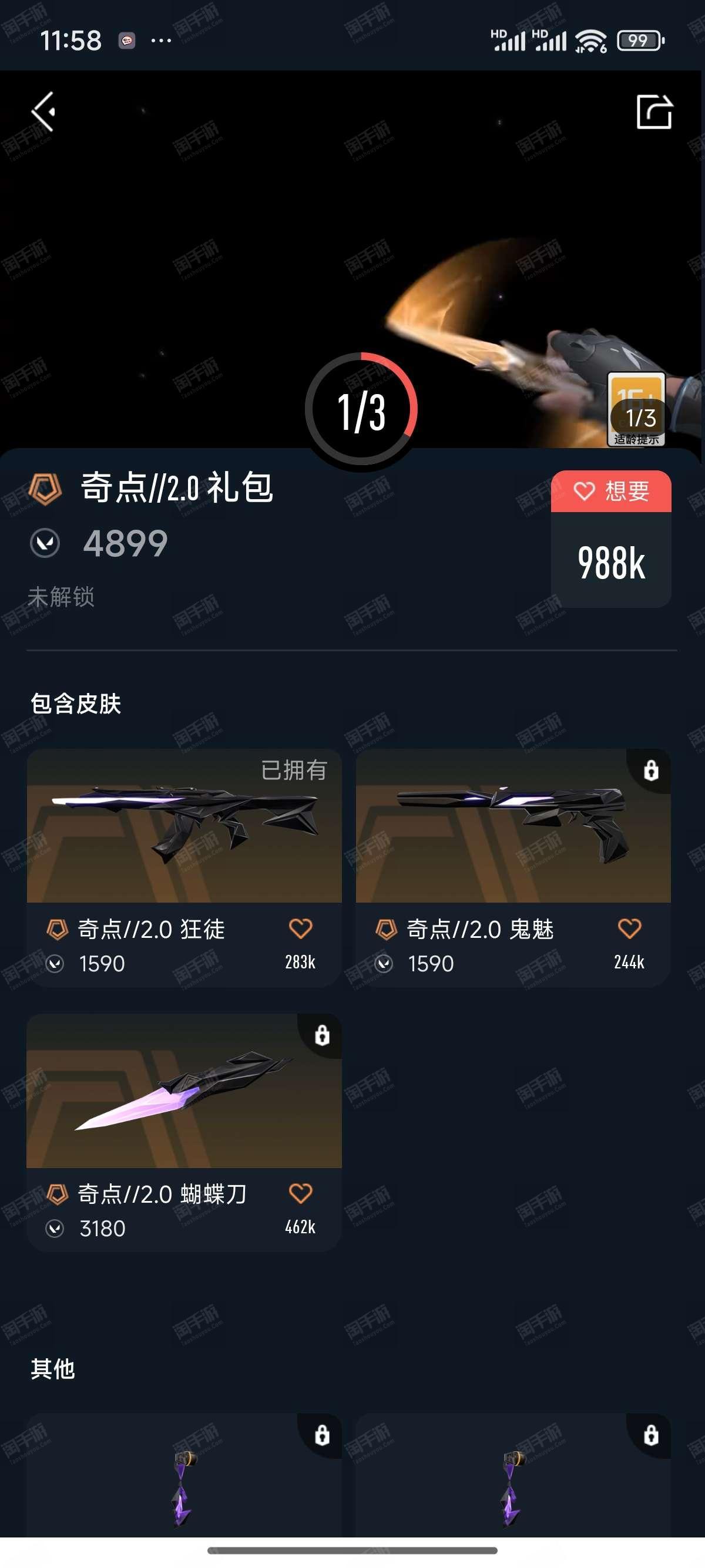Image resolution: width=705 pixels, height=1568 pixels.
Task: Open the 奇点//2.0 鬼魅 skin card
Action: (513, 867)
